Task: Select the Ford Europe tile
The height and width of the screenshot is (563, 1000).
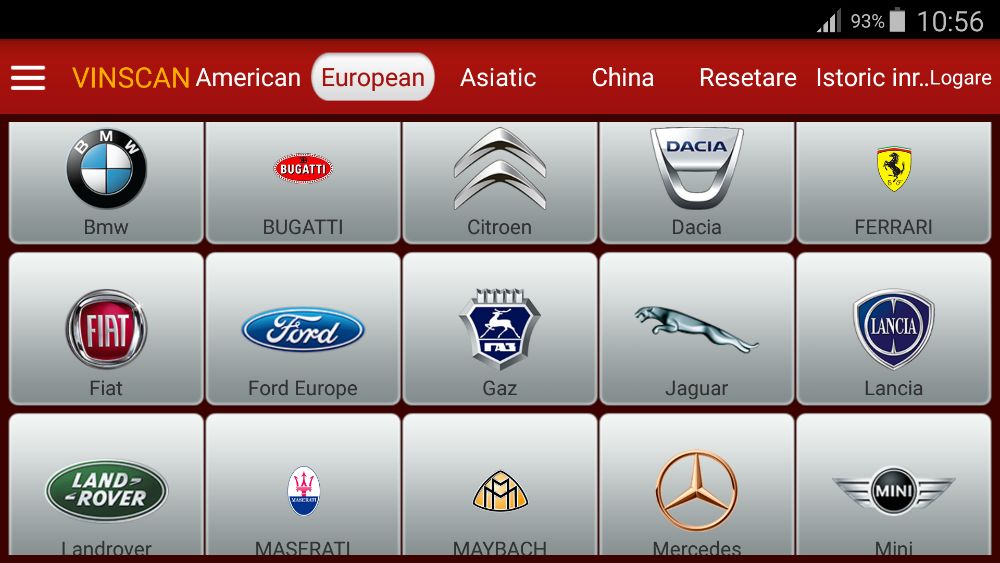Action: [303, 328]
